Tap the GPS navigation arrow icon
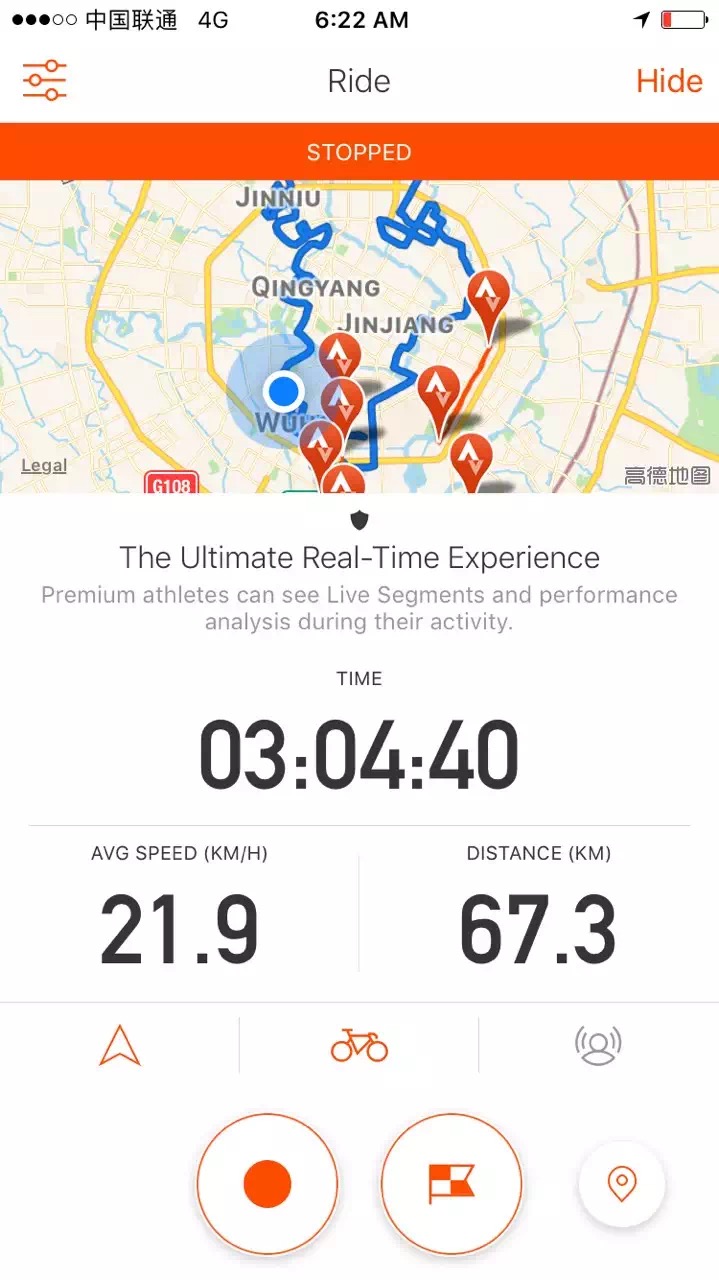The height and width of the screenshot is (1280, 719). tap(120, 1045)
